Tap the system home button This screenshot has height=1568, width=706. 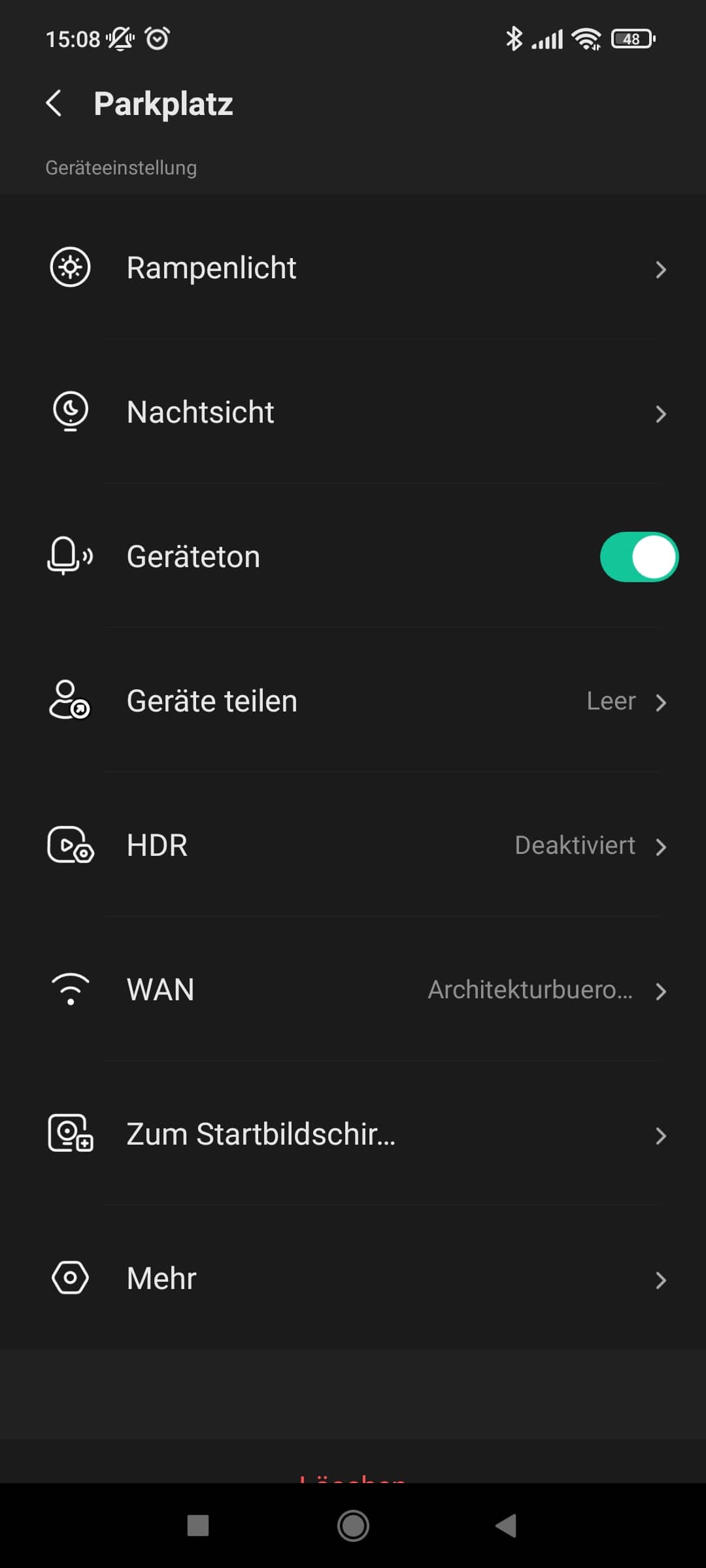point(353,1526)
